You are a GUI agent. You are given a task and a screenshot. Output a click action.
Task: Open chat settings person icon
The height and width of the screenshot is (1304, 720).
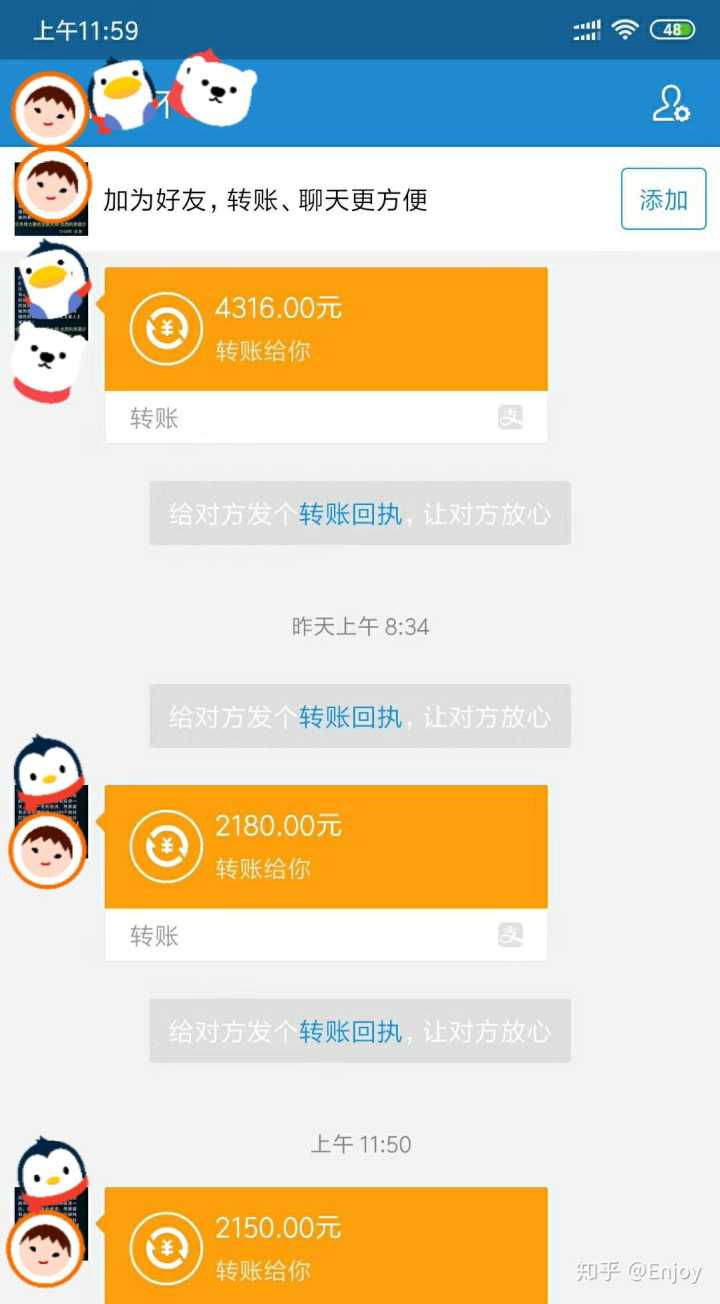pyautogui.click(x=670, y=104)
